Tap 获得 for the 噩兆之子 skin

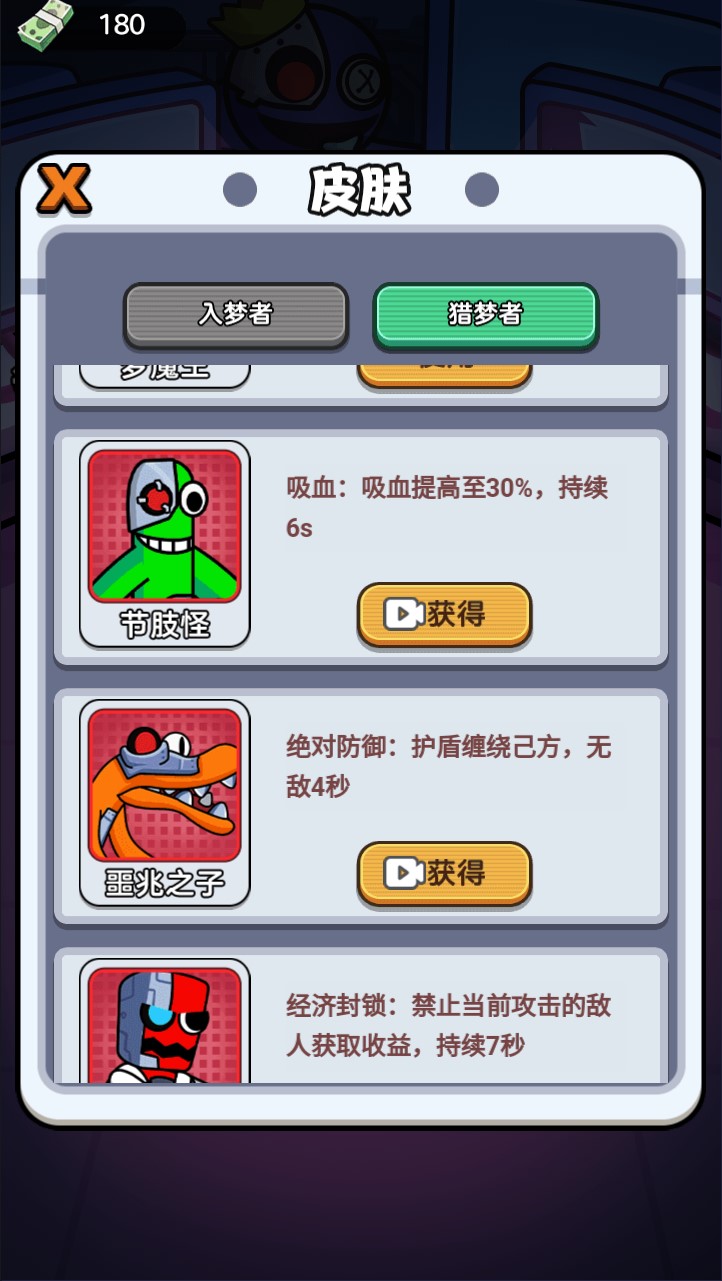click(444, 873)
